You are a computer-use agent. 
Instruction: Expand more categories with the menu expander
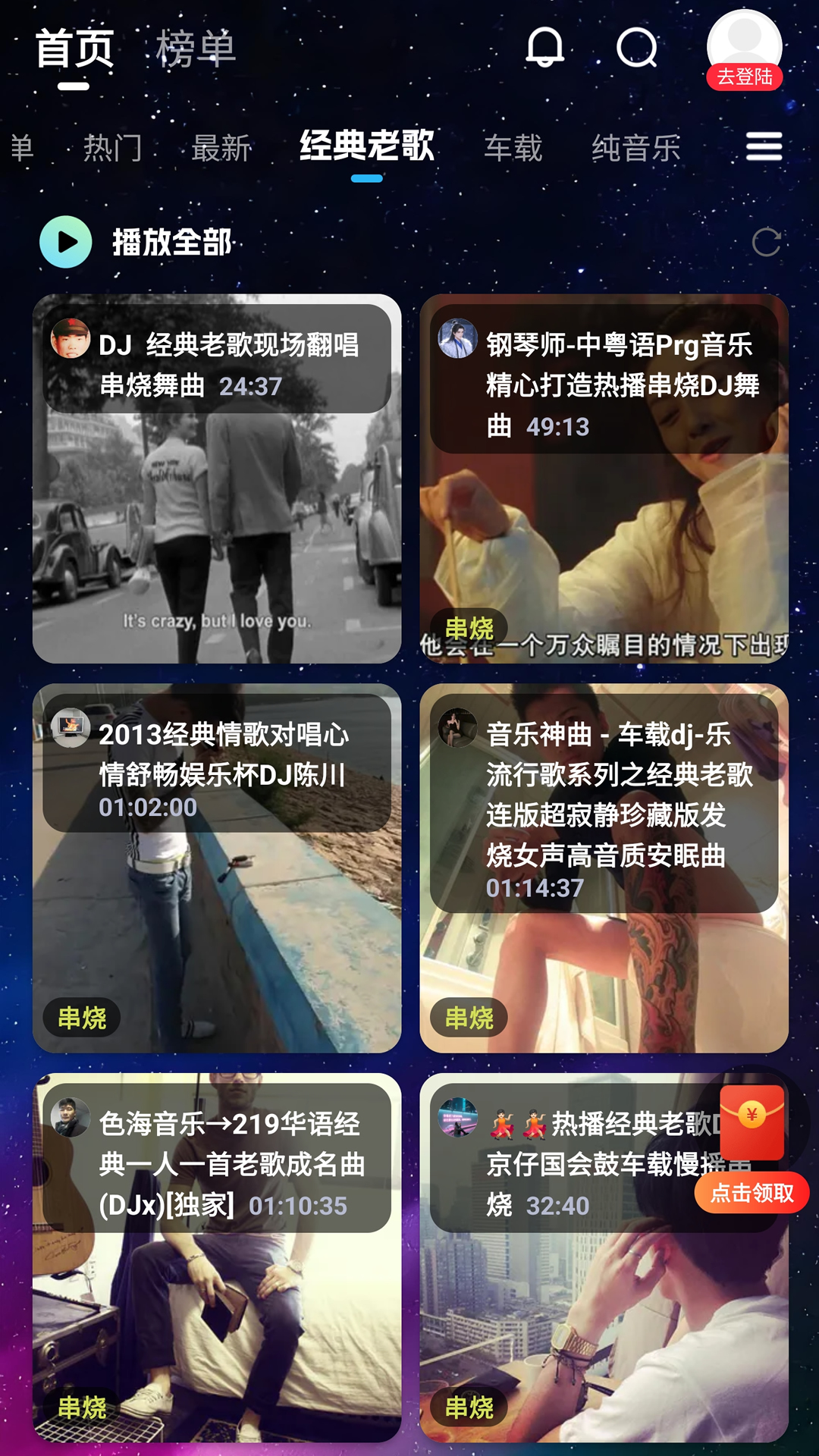coord(762,146)
